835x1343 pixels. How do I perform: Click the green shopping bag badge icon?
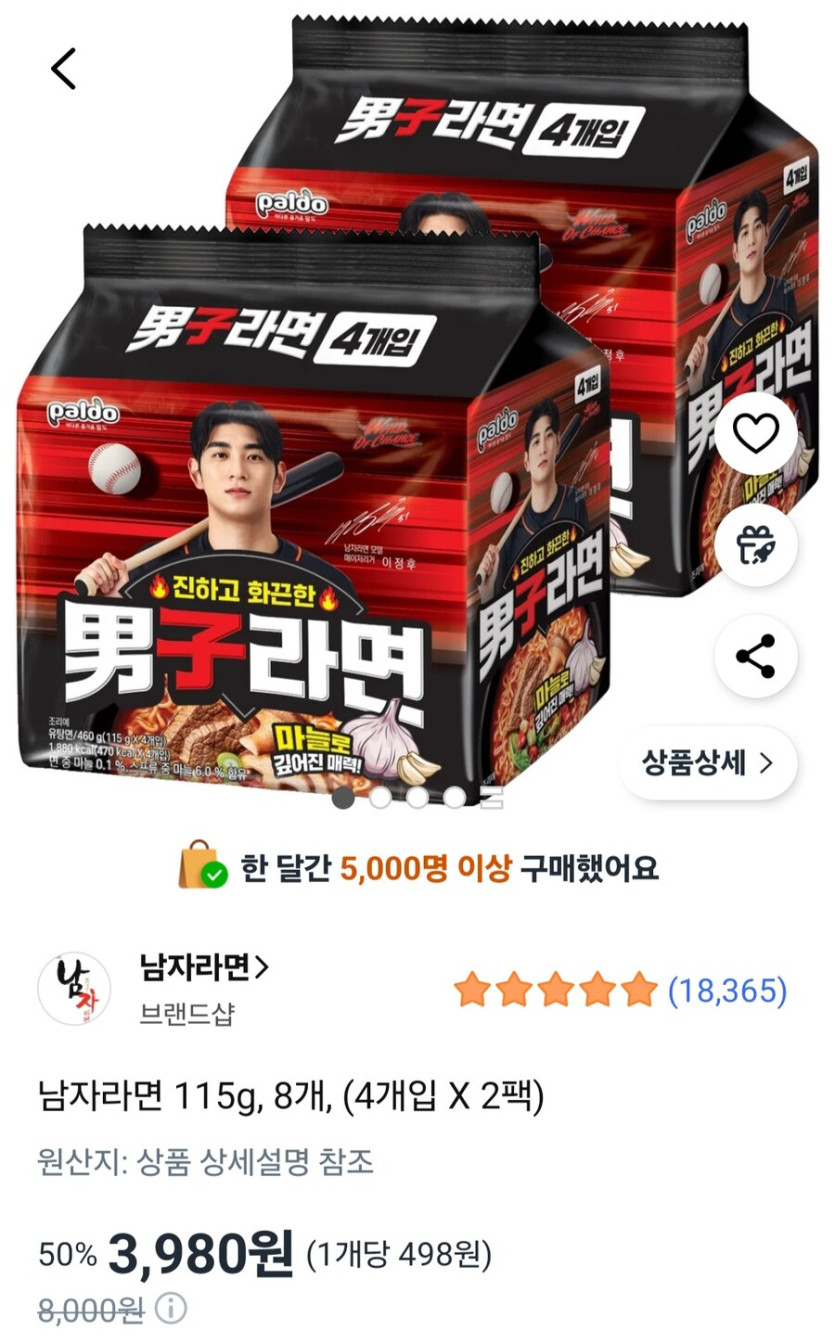point(205,866)
